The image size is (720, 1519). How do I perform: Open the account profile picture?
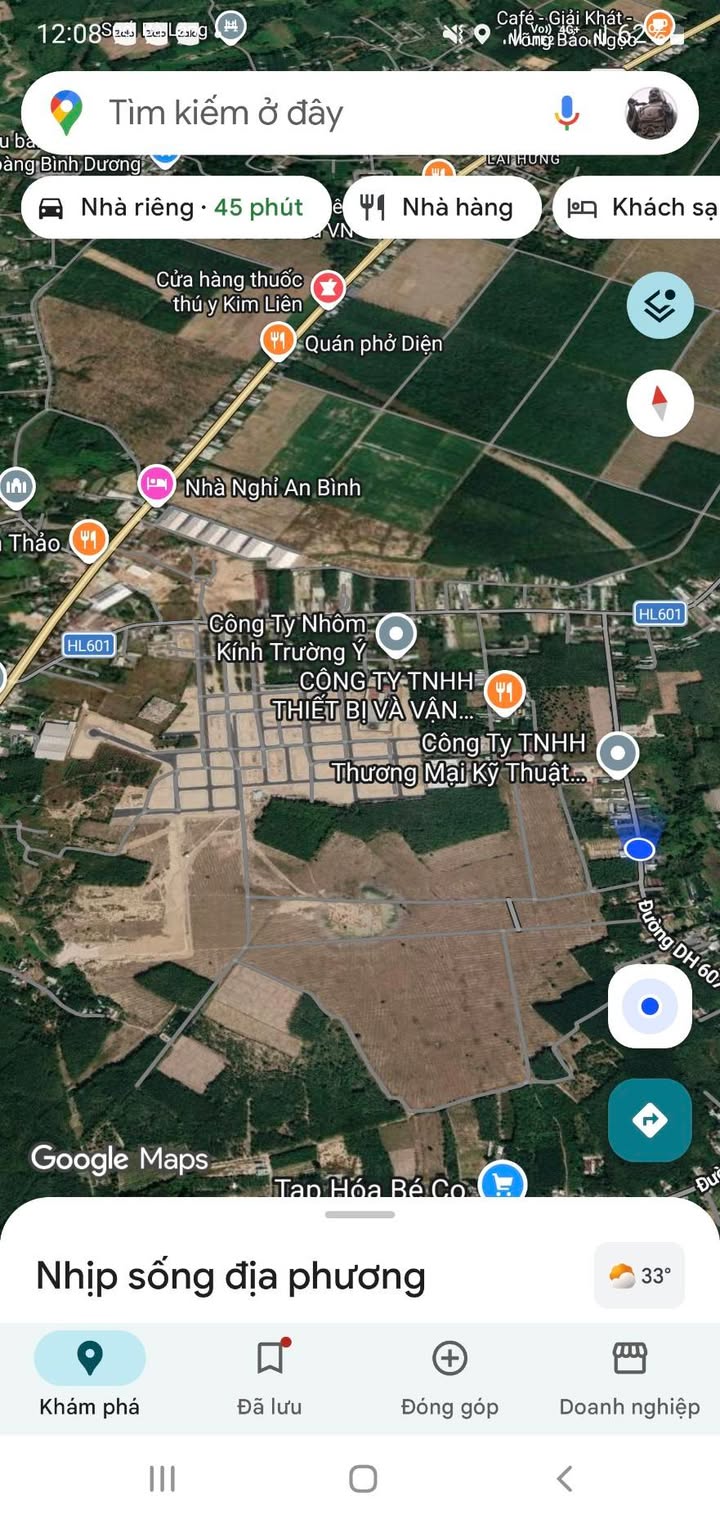[x=651, y=113]
